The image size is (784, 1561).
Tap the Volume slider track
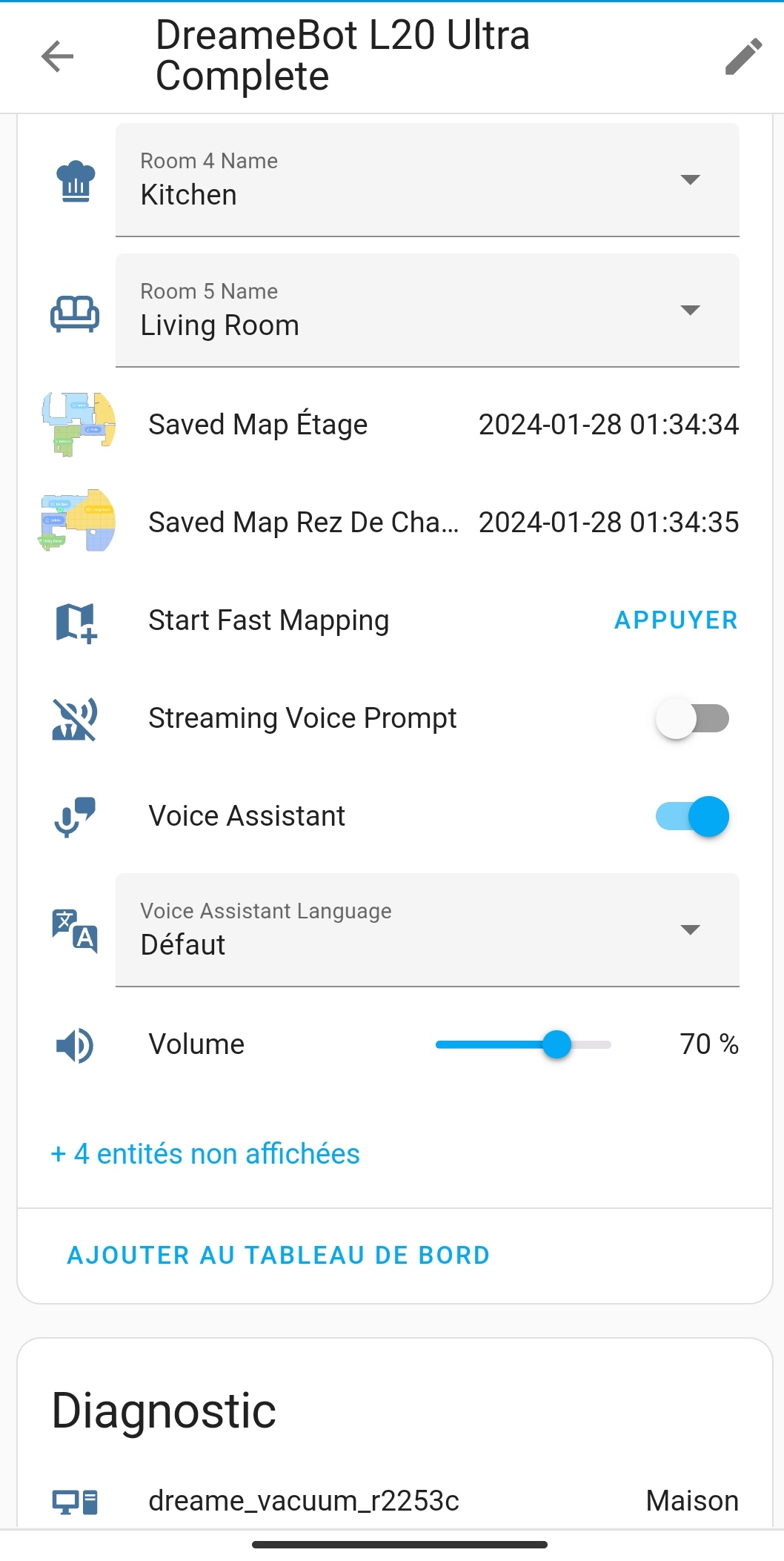(x=523, y=1044)
